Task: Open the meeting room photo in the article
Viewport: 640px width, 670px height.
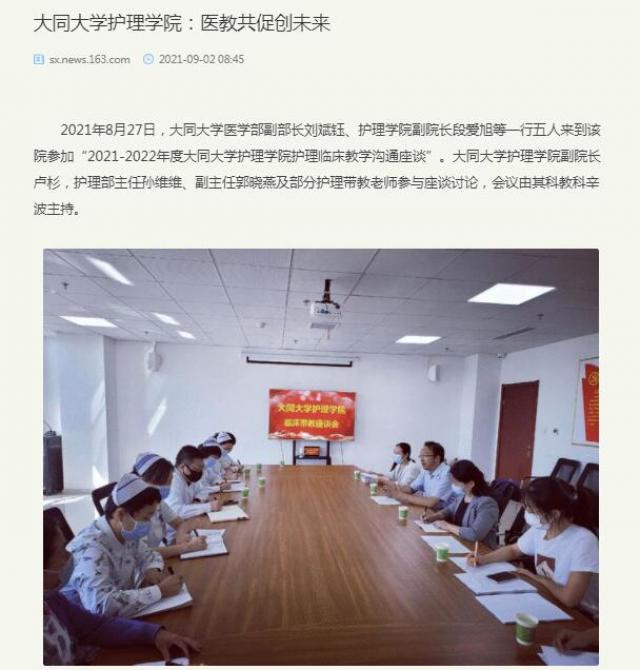Action: (x=320, y=456)
